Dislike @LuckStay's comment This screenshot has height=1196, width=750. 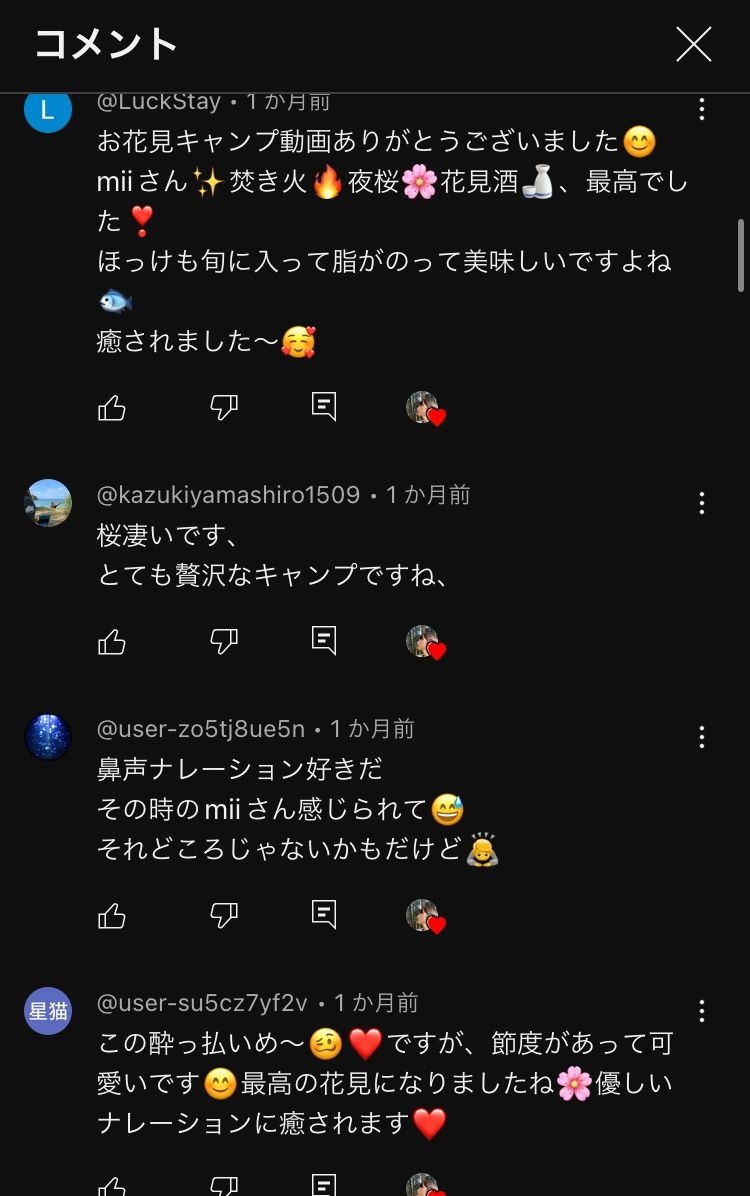(x=224, y=407)
